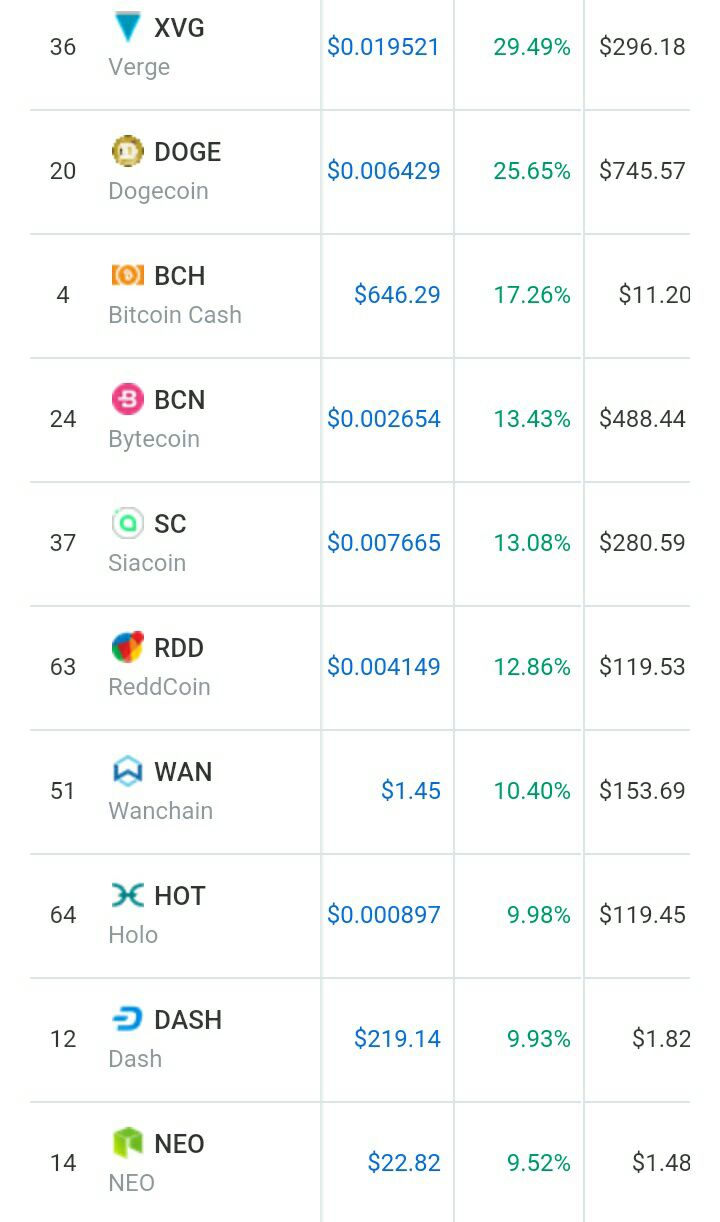The width and height of the screenshot is (720, 1222).
Task: Open the $219.14 Dash price link
Action: [397, 1039]
